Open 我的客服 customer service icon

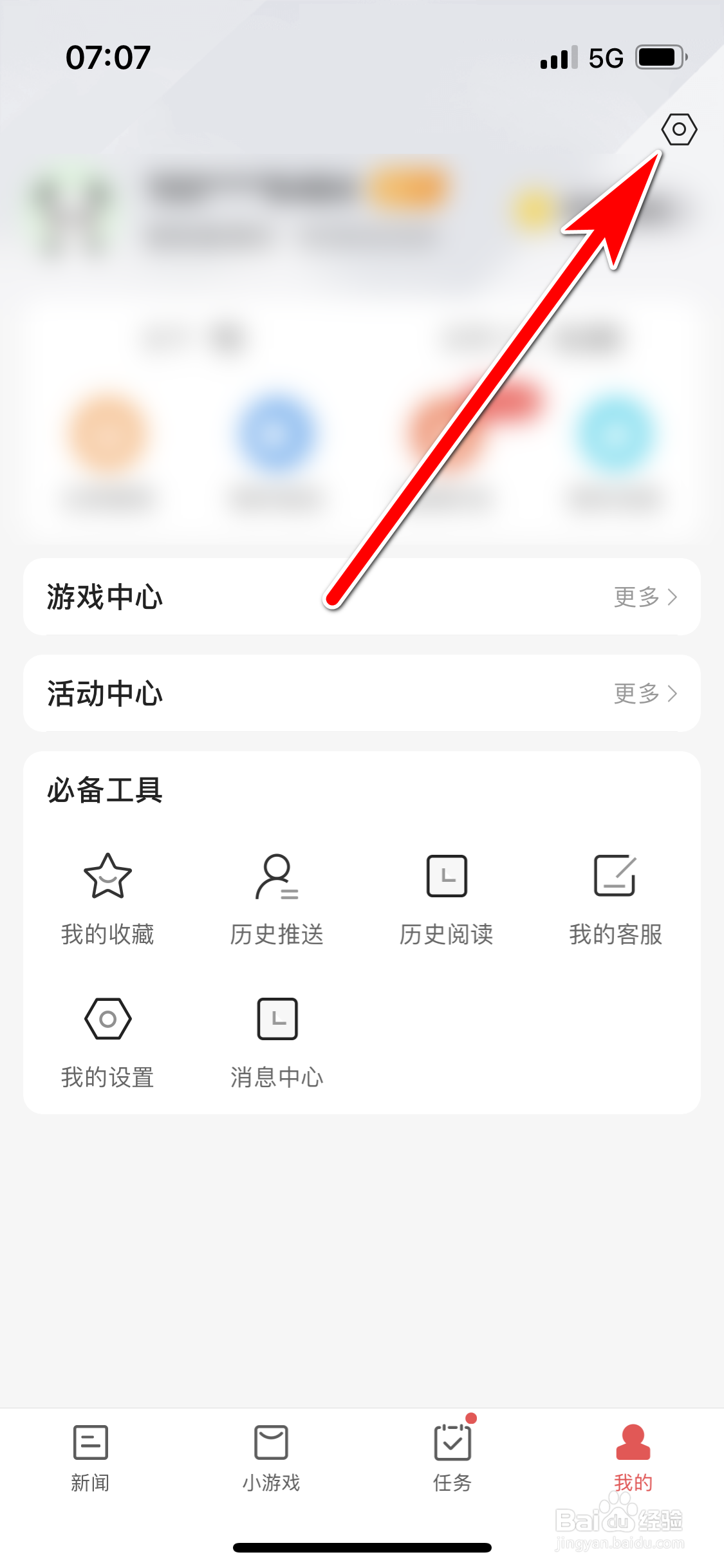[617, 877]
